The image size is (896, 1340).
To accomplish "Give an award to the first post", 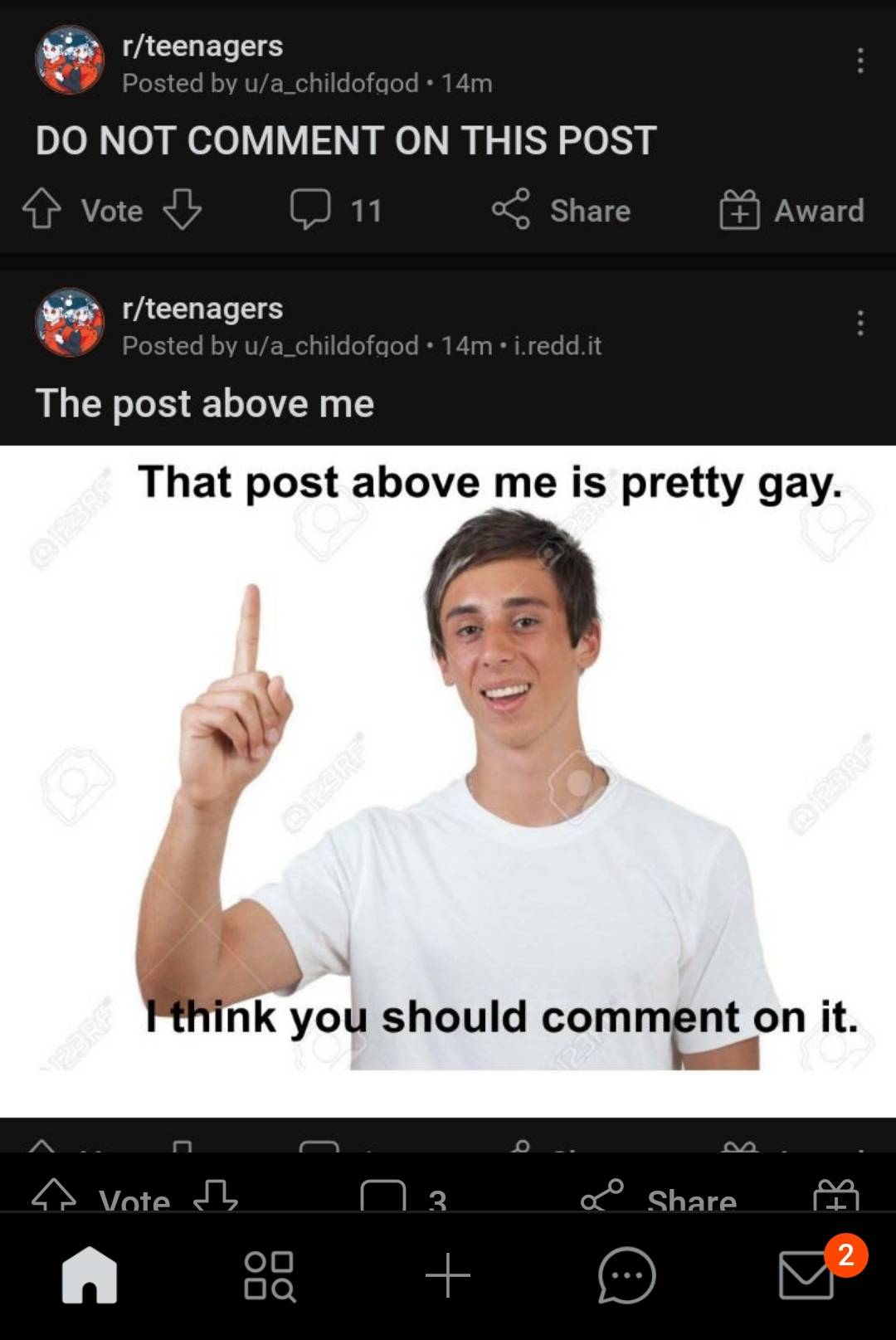I will point(791,210).
